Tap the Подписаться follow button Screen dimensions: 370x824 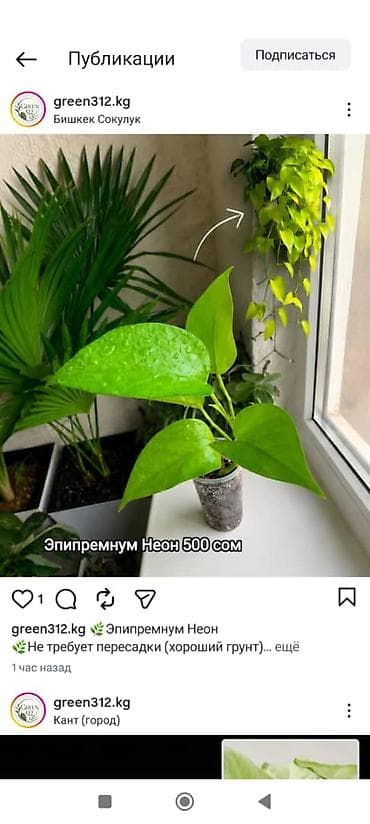pos(295,55)
